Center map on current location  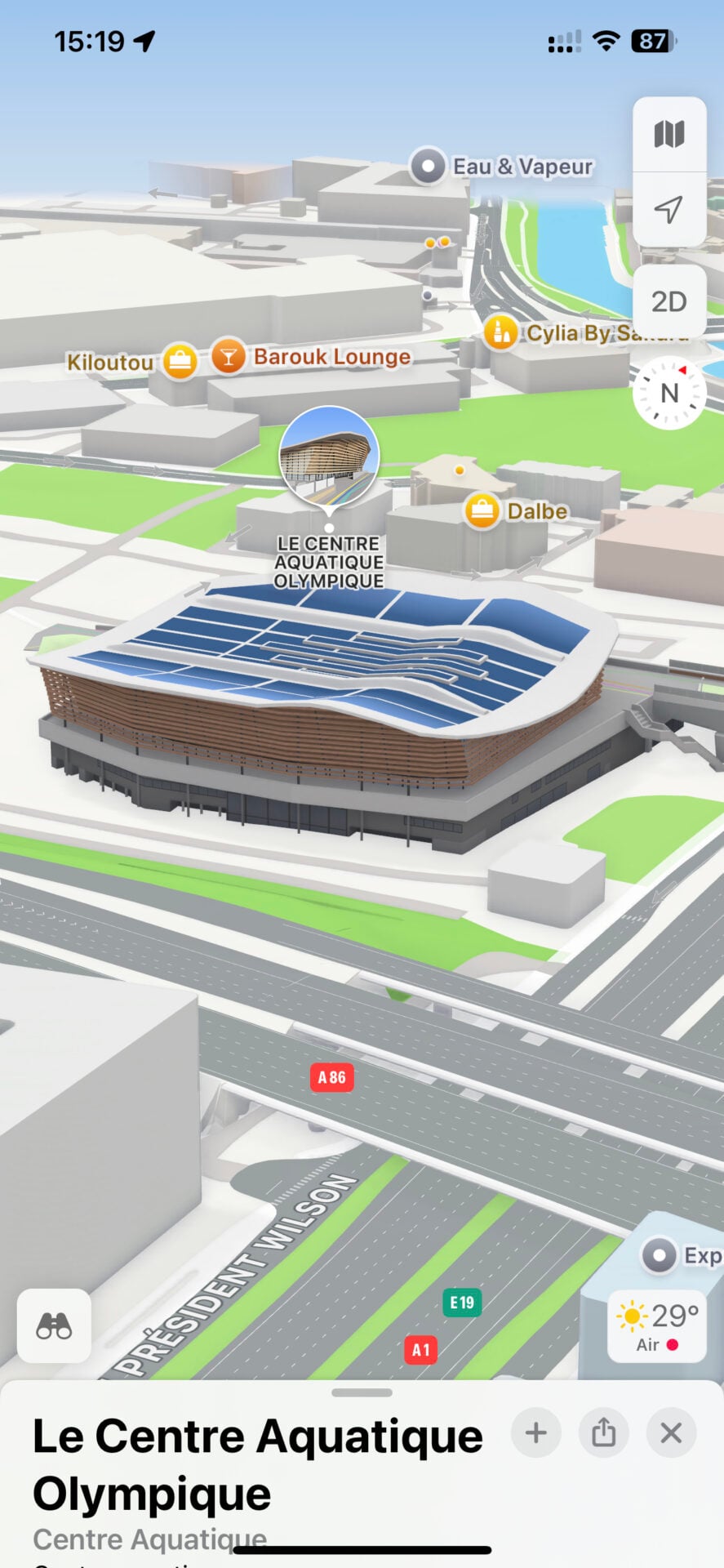[668, 209]
